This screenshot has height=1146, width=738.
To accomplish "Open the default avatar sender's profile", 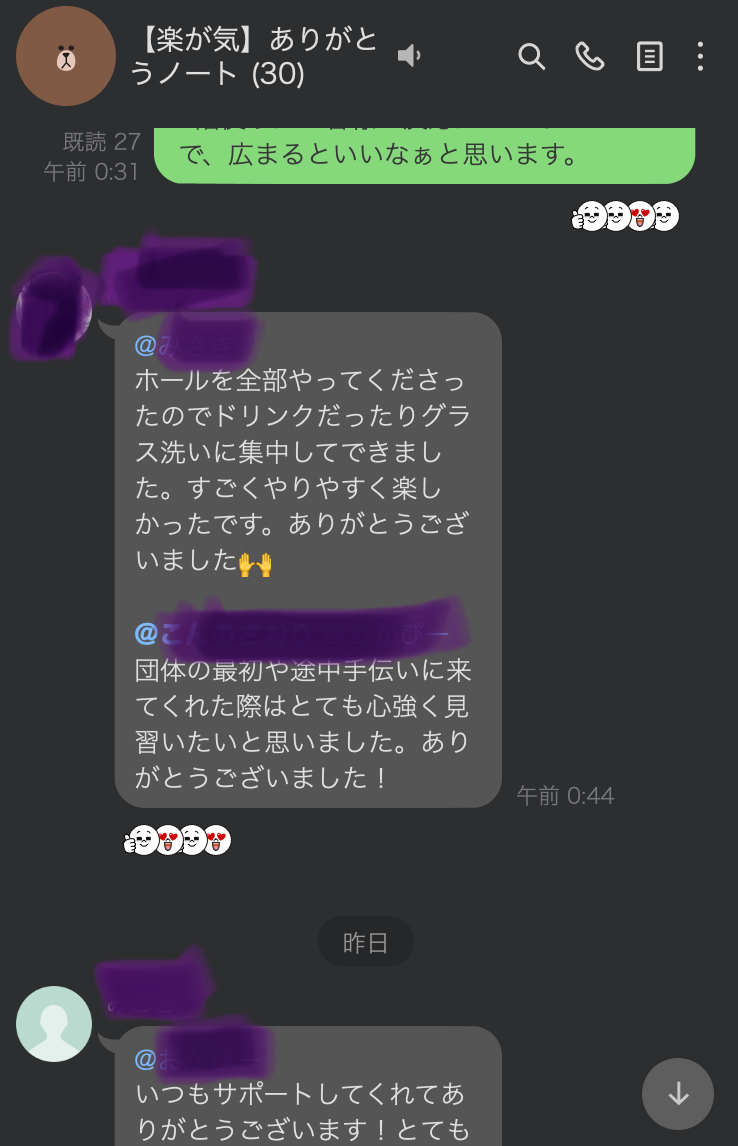I will (x=54, y=1023).
